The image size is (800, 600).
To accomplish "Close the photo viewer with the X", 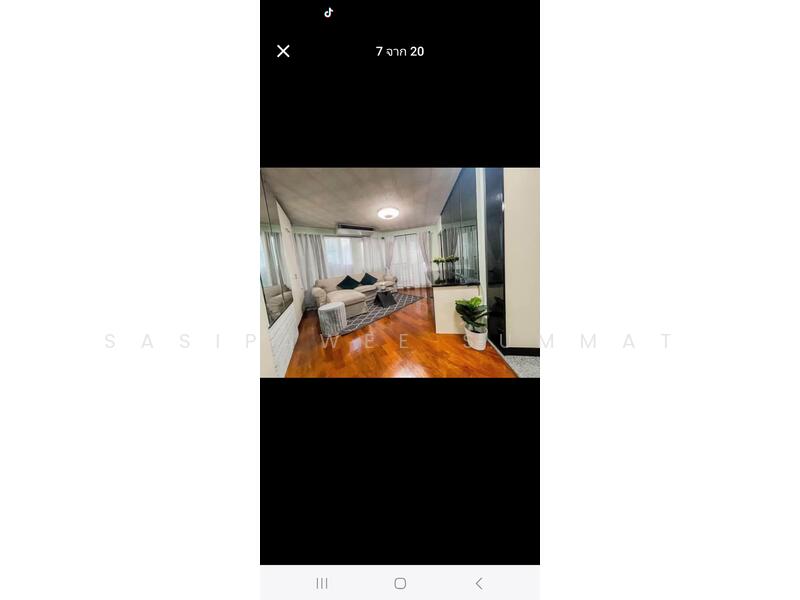I will pos(283,51).
